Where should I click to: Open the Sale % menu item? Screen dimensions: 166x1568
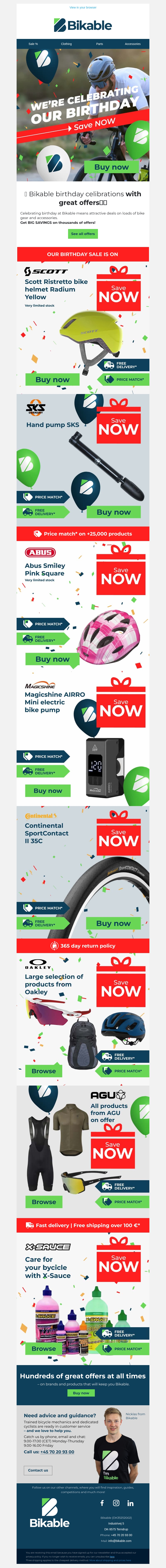point(33,44)
